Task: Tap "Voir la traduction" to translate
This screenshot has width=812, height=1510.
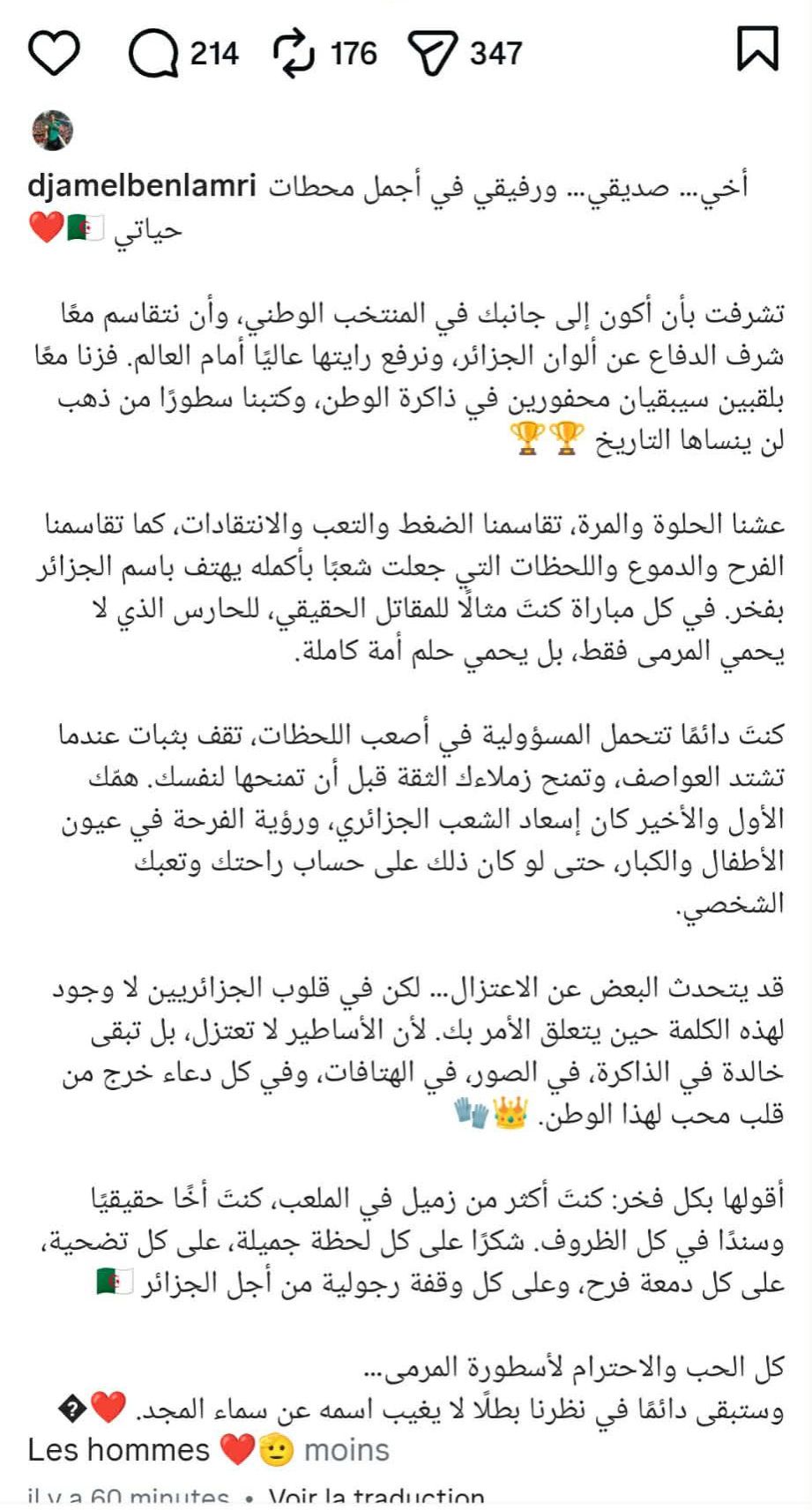Action: [376, 1499]
